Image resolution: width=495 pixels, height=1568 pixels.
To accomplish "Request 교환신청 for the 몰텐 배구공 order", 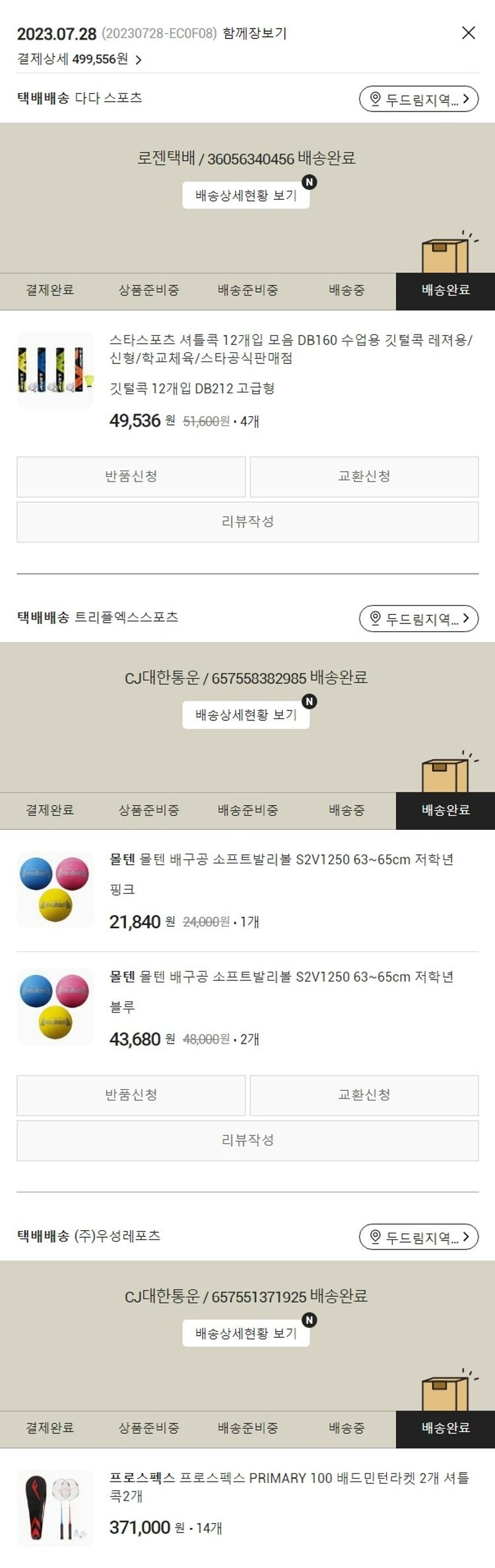I will coord(364,1094).
